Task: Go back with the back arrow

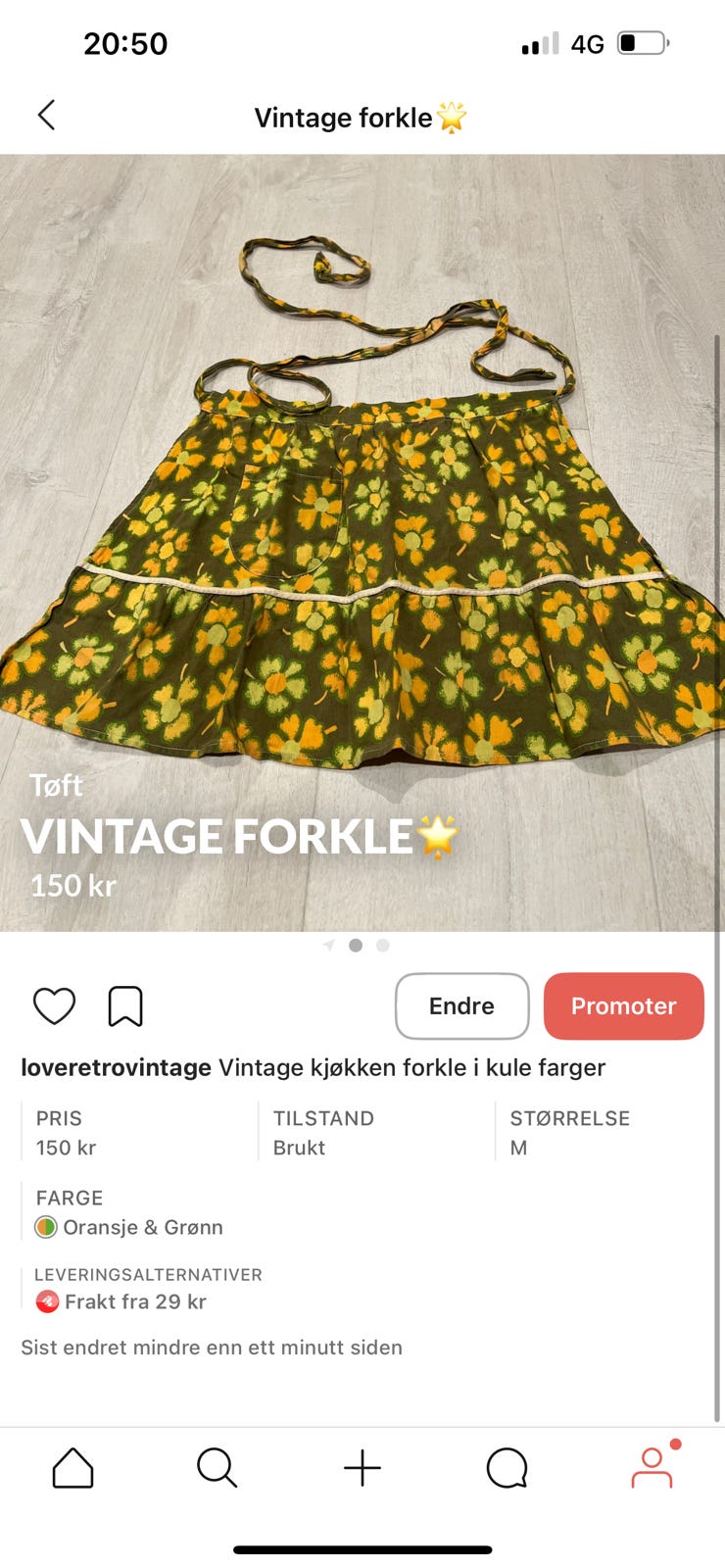Action: point(47,115)
